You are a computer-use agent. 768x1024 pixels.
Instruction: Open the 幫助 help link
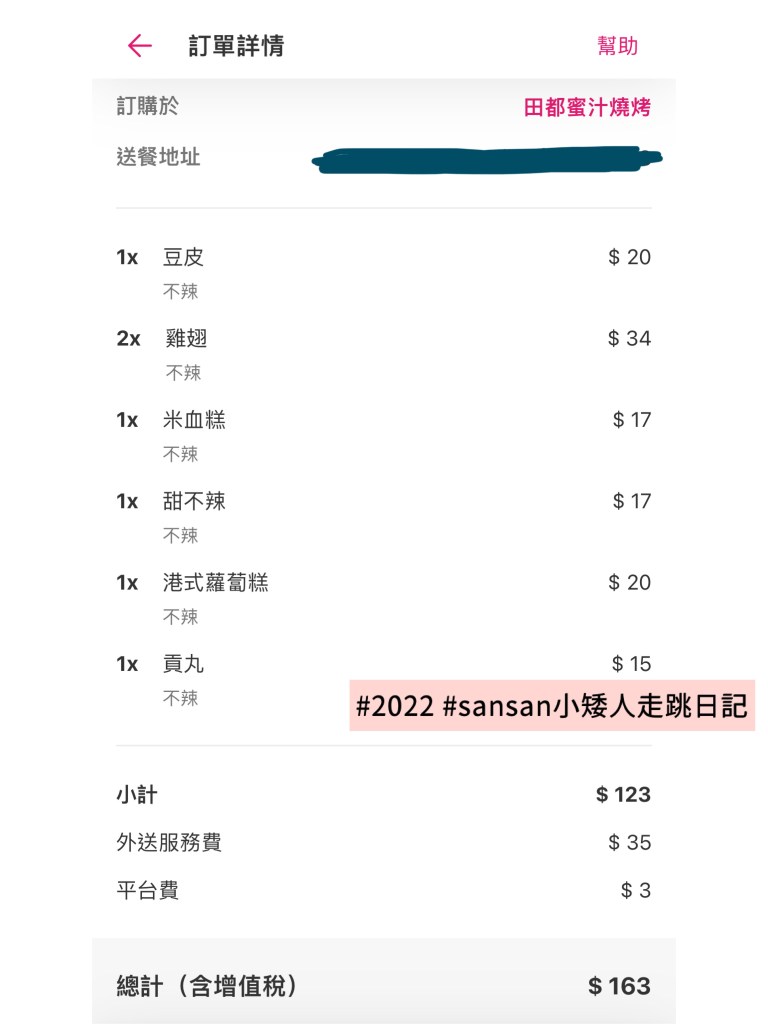617,46
